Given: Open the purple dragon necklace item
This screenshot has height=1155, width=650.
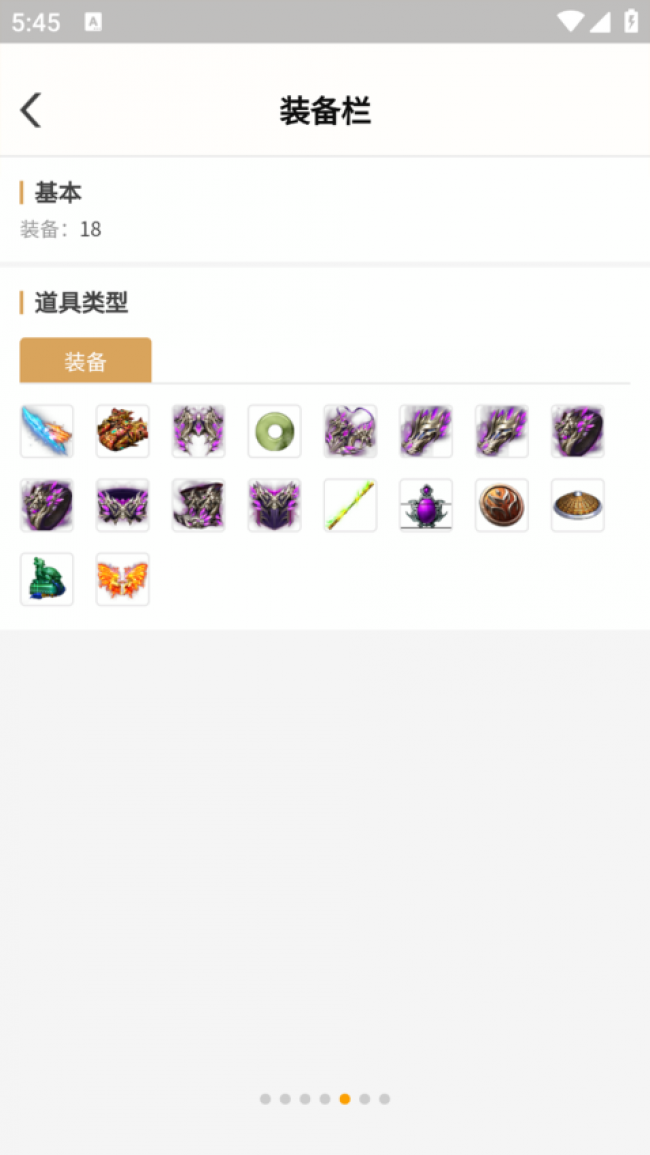Looking at the screenshot, I should (350, 432).
